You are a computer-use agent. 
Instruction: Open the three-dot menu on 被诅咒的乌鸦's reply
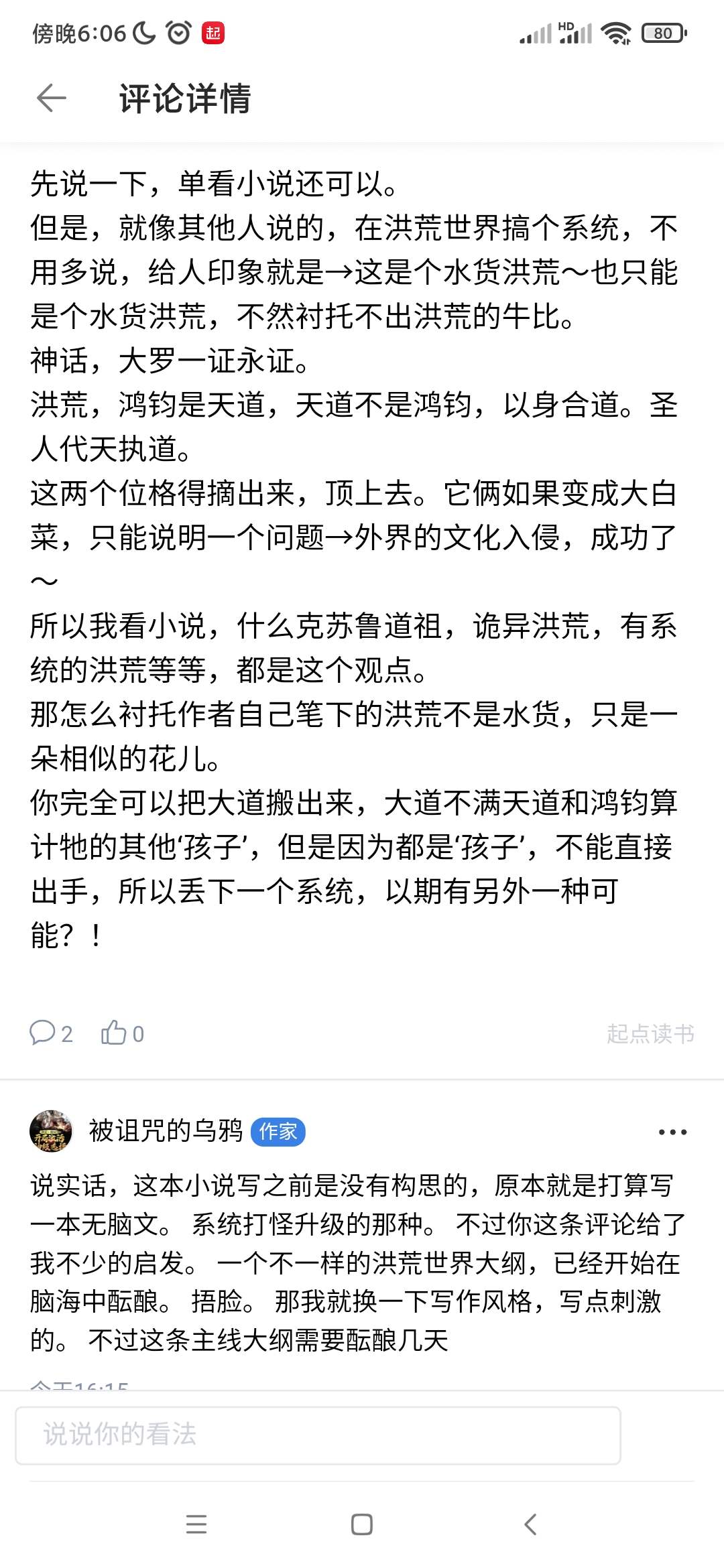672,1132
